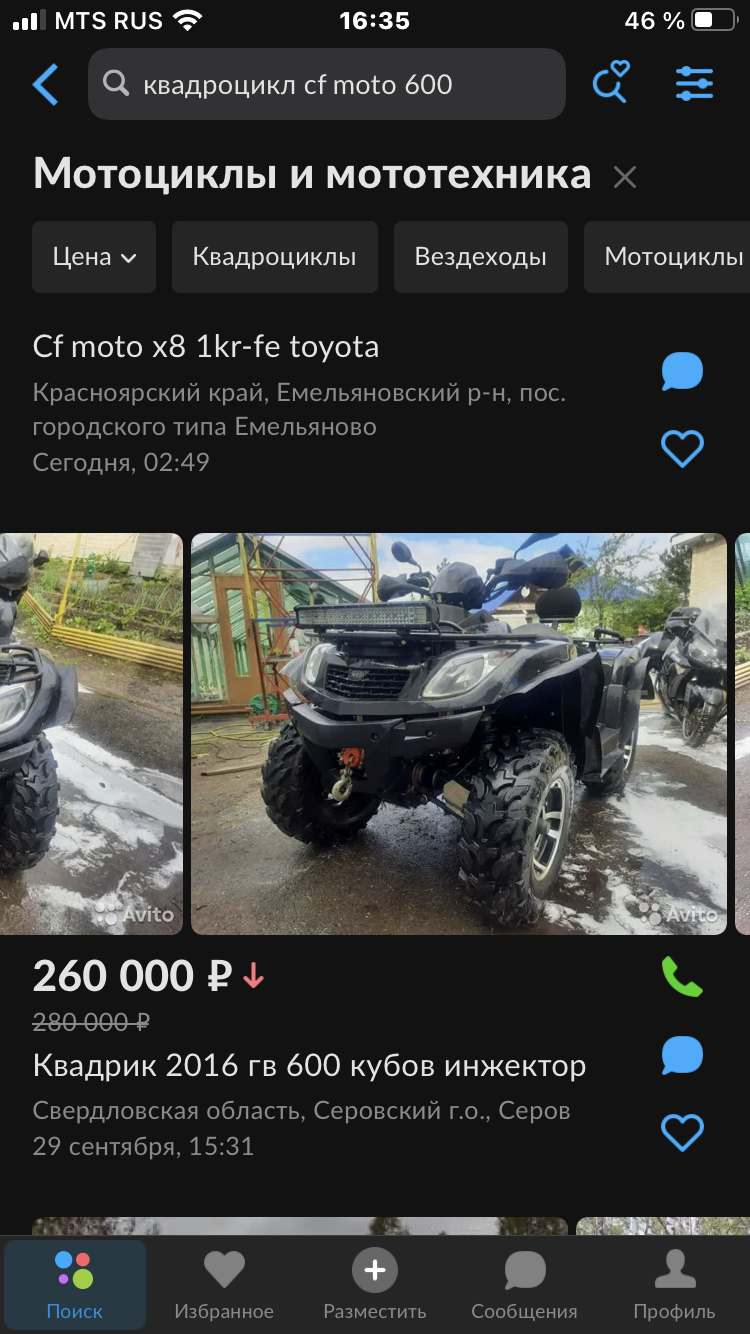Switch to the Избранное tab
Screen dimensions: 750x1334
[x=224, y=1285]
